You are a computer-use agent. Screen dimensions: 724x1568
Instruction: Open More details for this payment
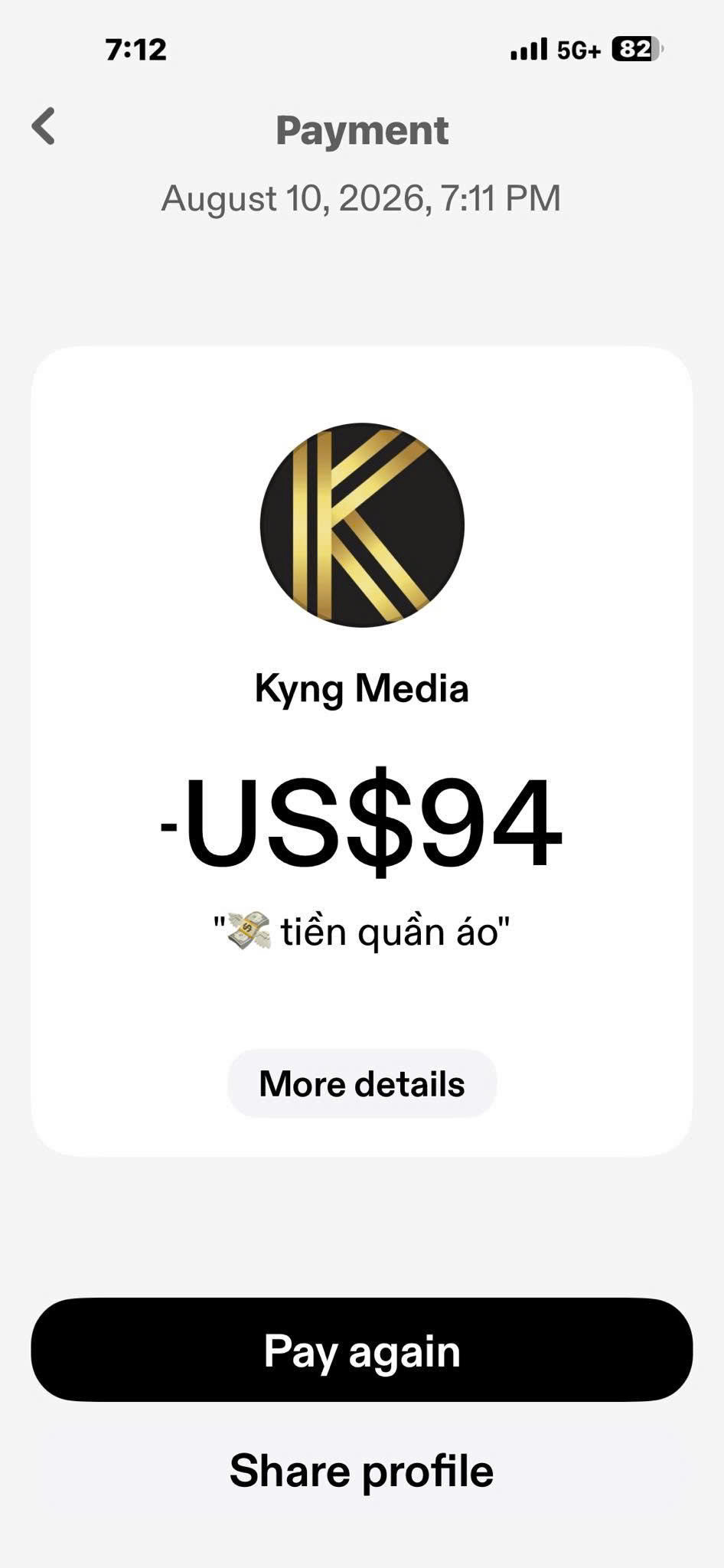[362, 1084]
